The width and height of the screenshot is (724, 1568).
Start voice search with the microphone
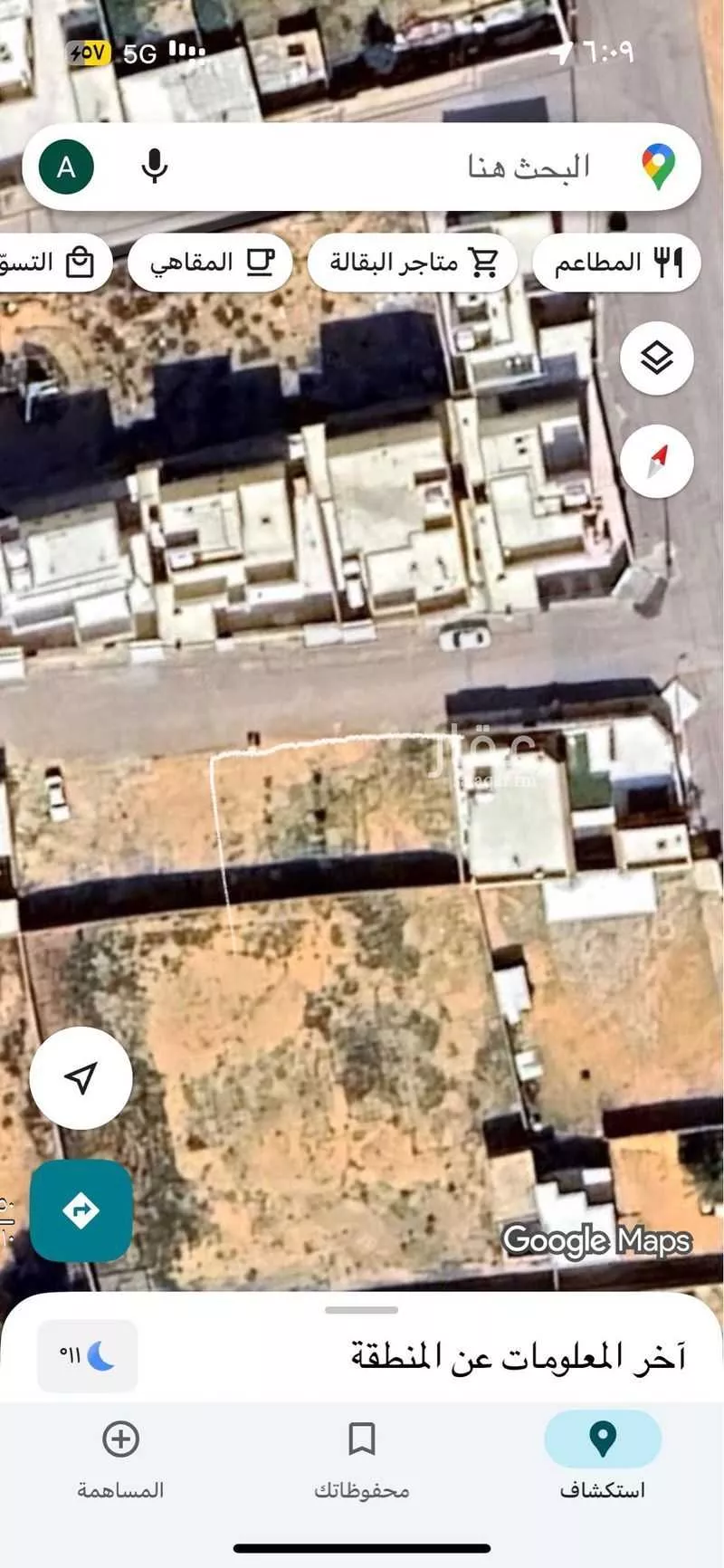click(155, 167)
